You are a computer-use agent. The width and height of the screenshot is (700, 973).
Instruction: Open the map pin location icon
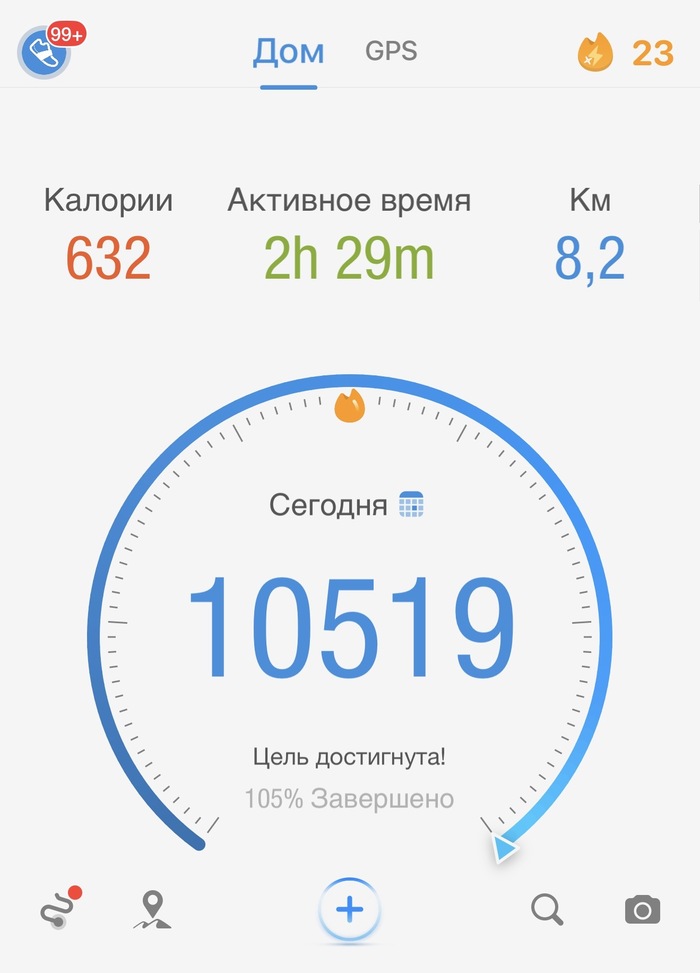pos(152,909)
